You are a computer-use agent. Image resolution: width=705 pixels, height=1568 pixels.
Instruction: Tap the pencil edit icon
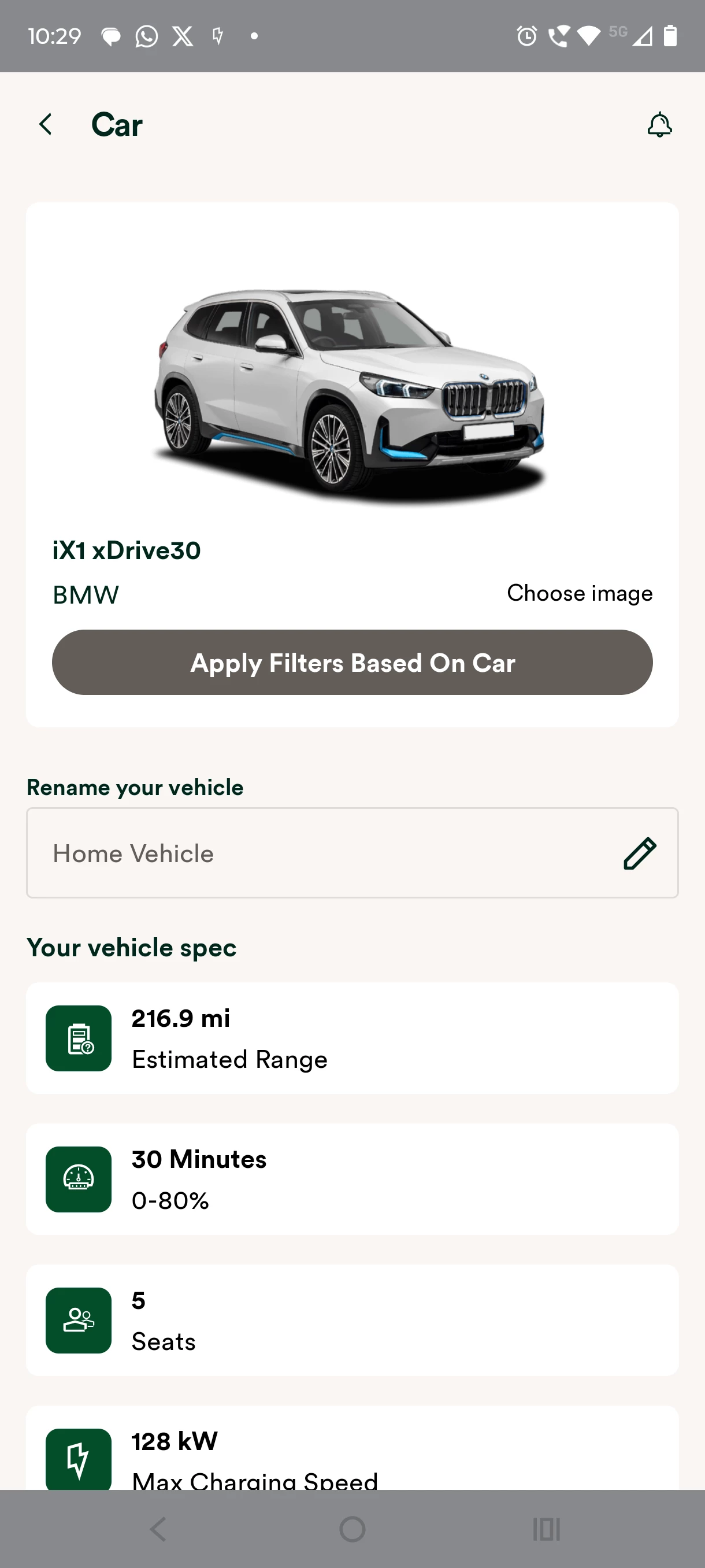click(x=639, y=853)
